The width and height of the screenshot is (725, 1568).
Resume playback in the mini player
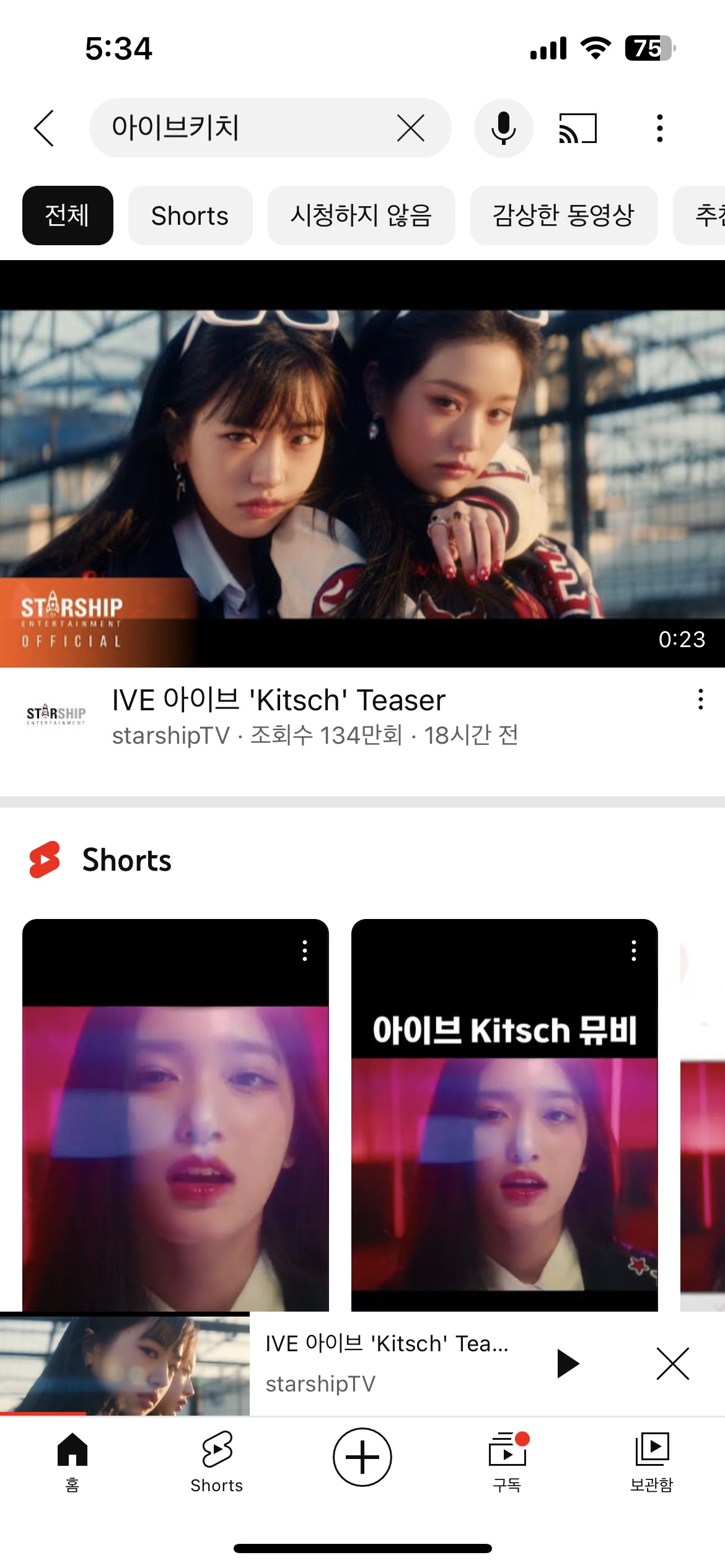coord(567,1363)
